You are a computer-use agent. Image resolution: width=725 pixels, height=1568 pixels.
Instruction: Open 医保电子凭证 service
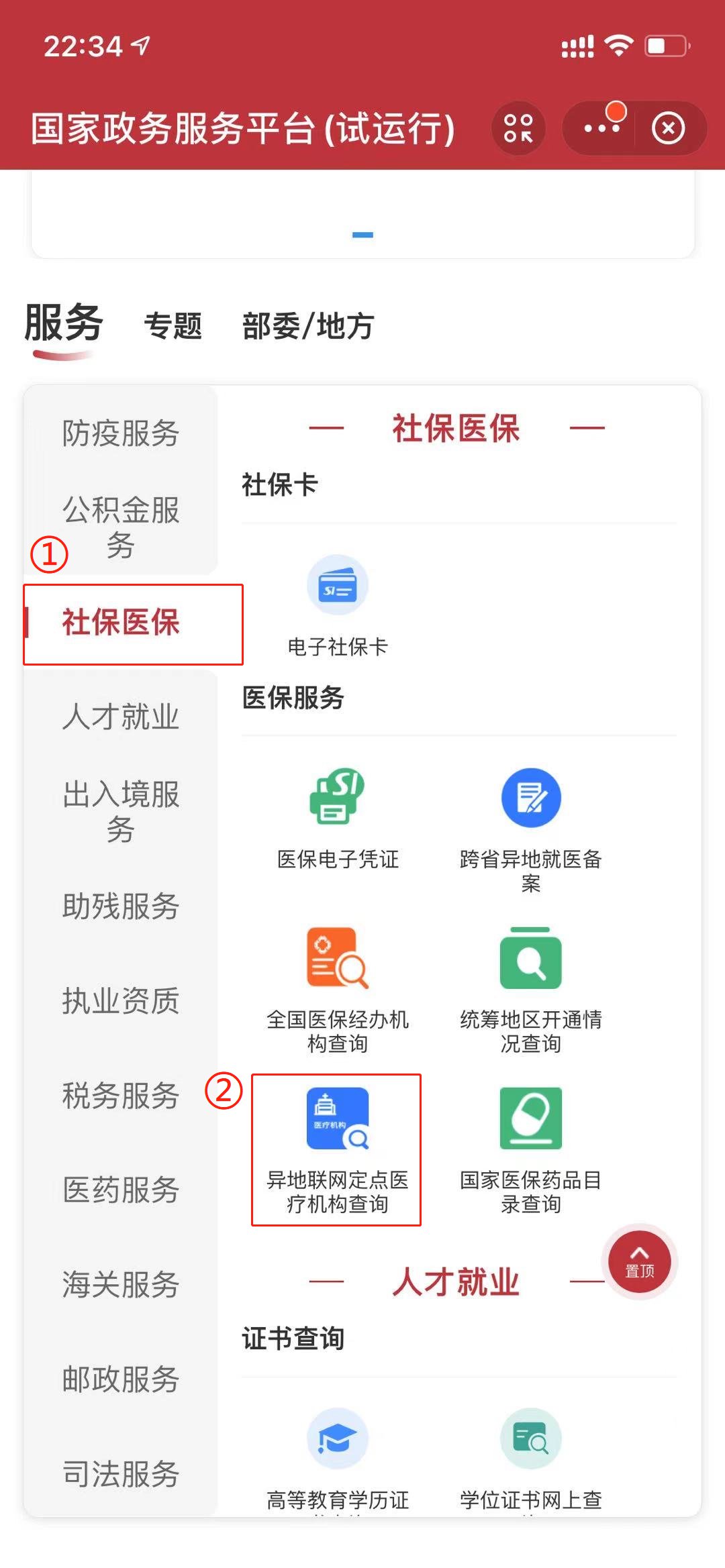click(x=337, y=815)
